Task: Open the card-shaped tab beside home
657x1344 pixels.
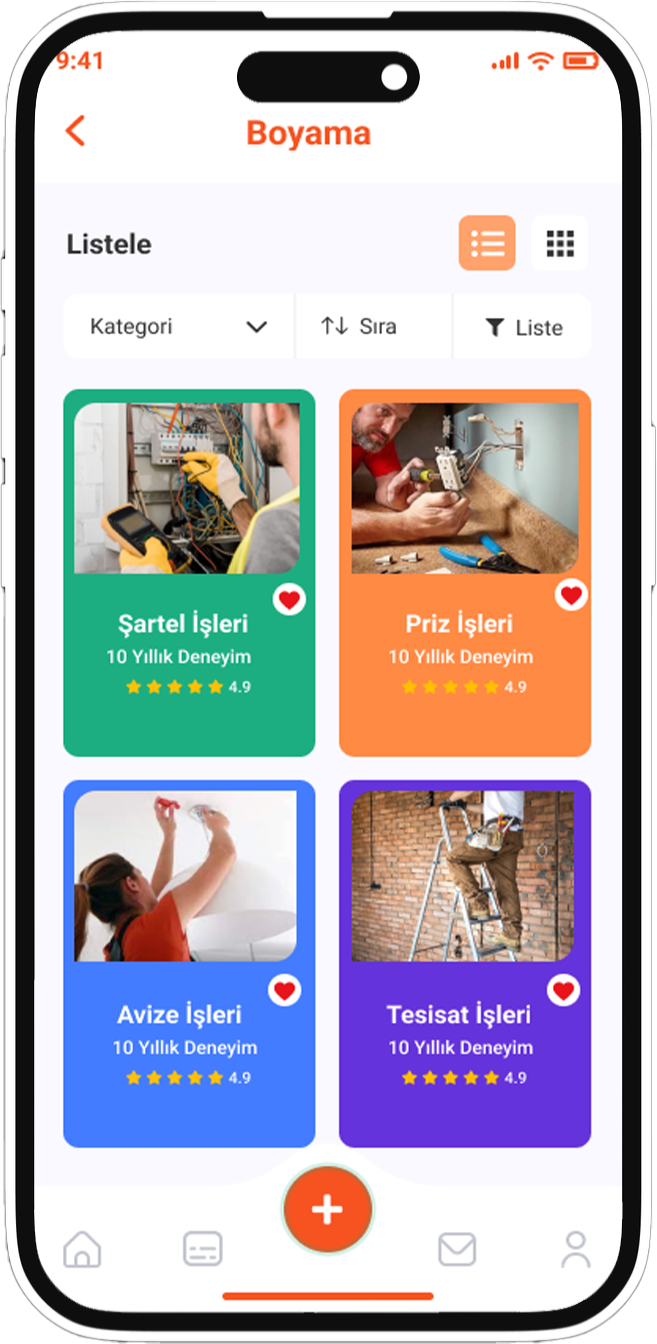Action: pos(203,1249)
